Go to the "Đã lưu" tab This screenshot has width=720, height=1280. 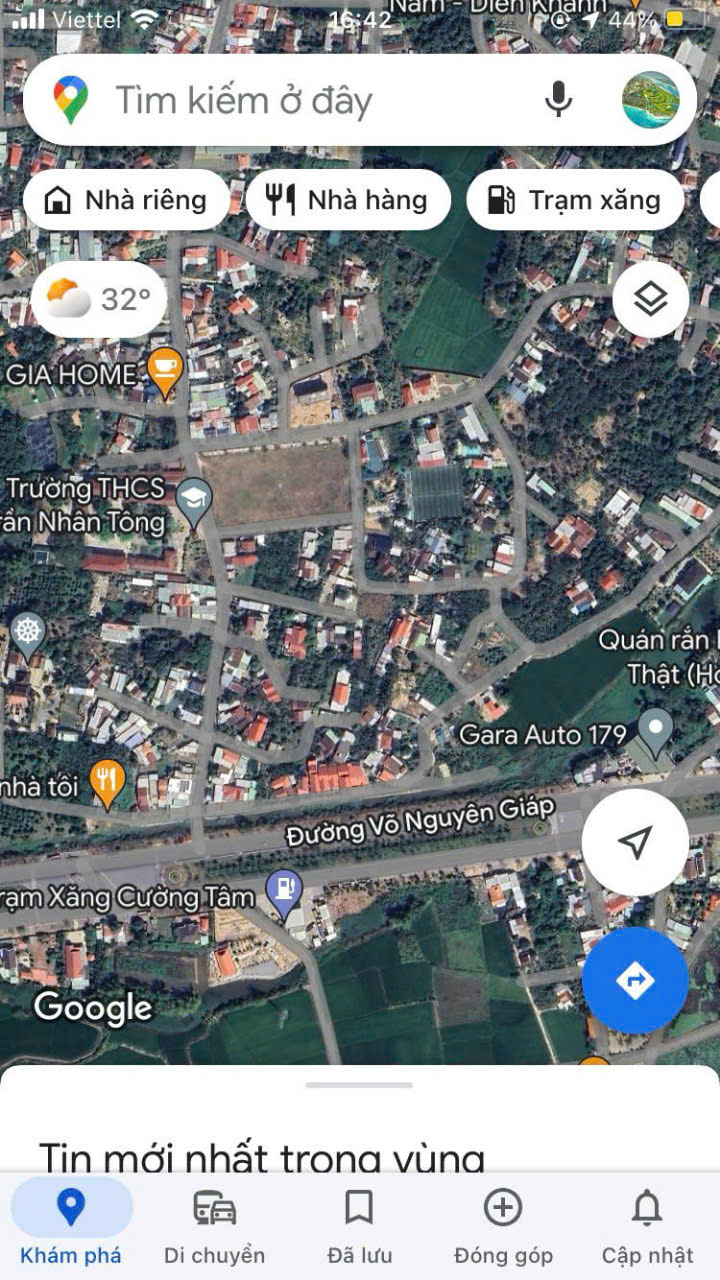pyautogui.click(x=359, y=1228)
